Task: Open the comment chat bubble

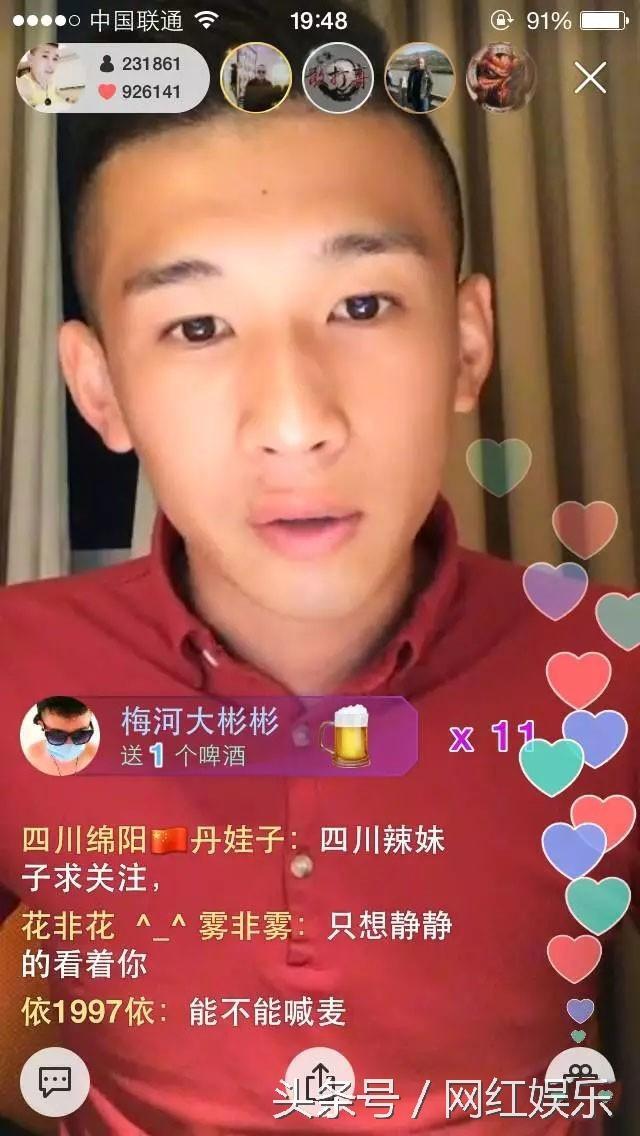Action: tap(54, 1081)
